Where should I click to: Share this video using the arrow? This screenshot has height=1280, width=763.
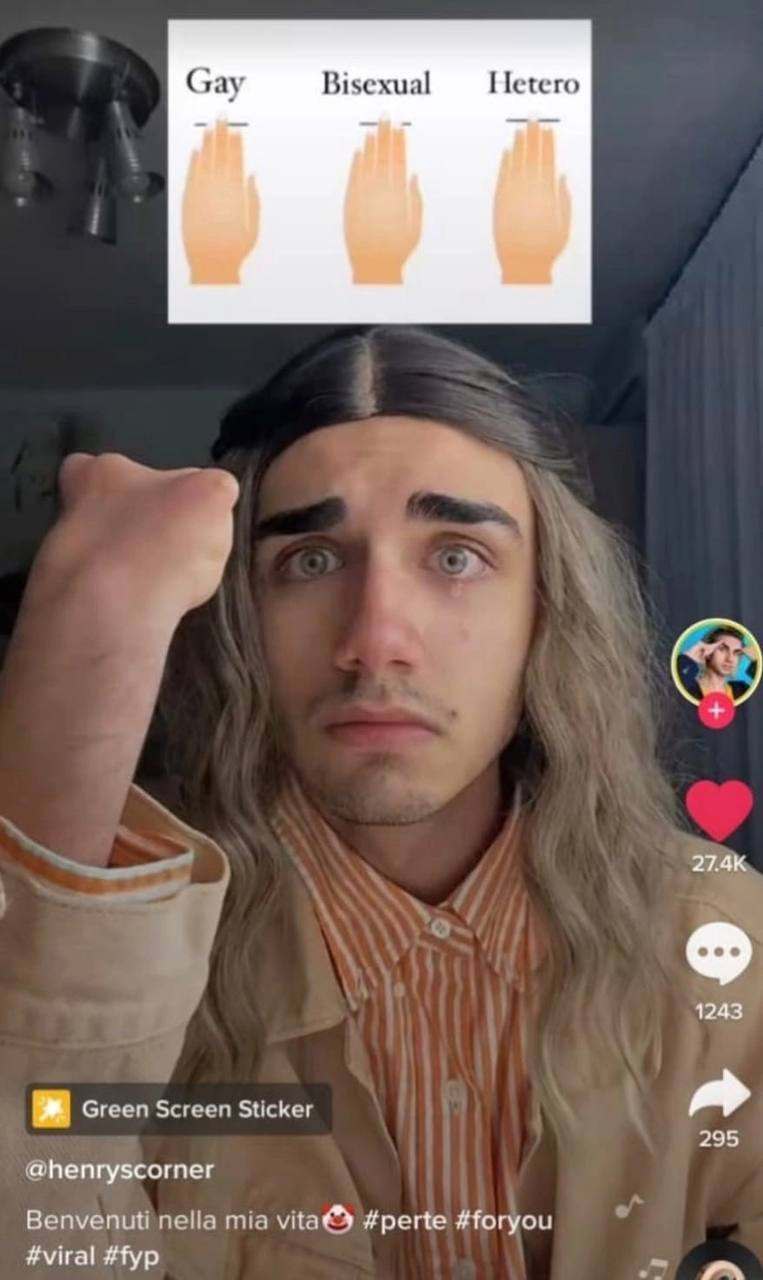(x=719, y=1095)
